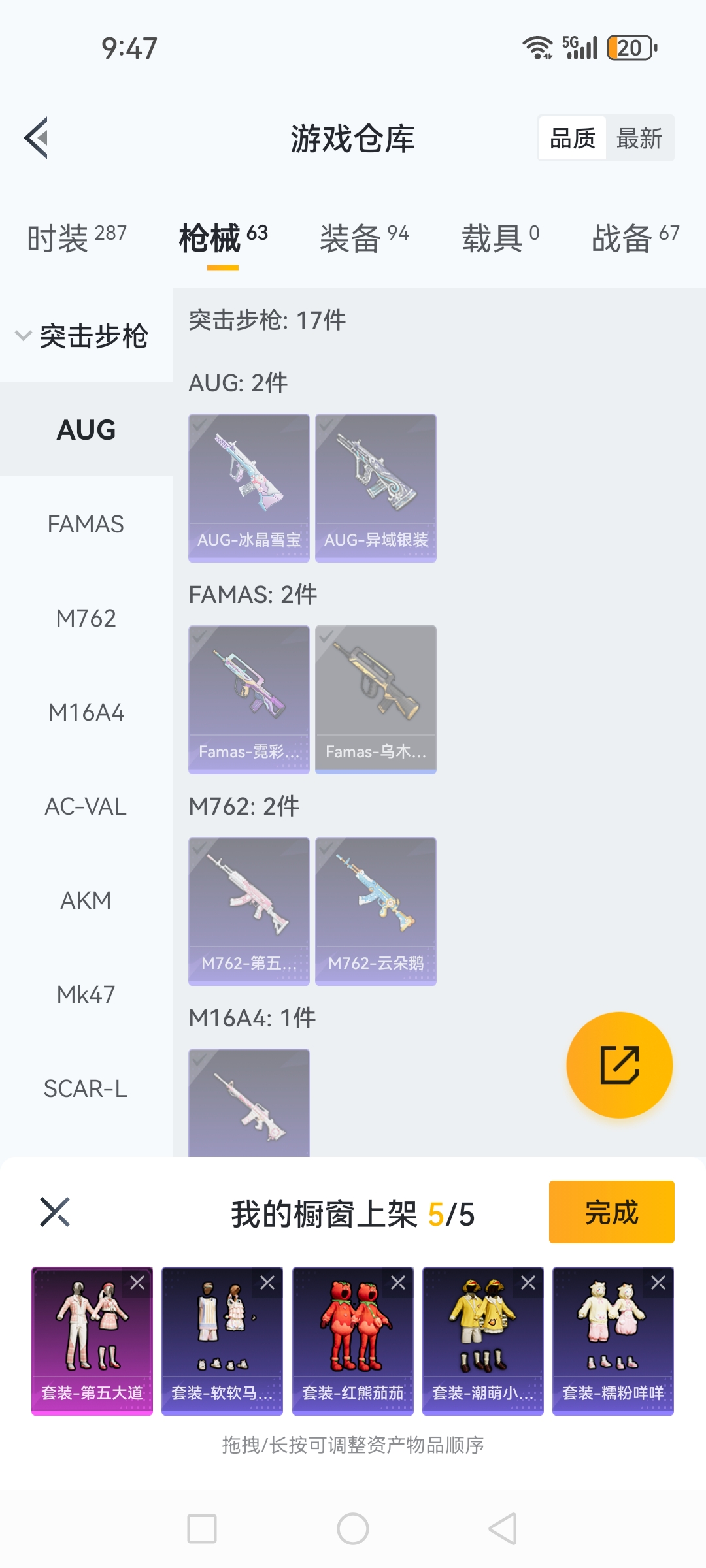Select AKM in the side list
Screen dimensions: 706x1568
point(86,900)
